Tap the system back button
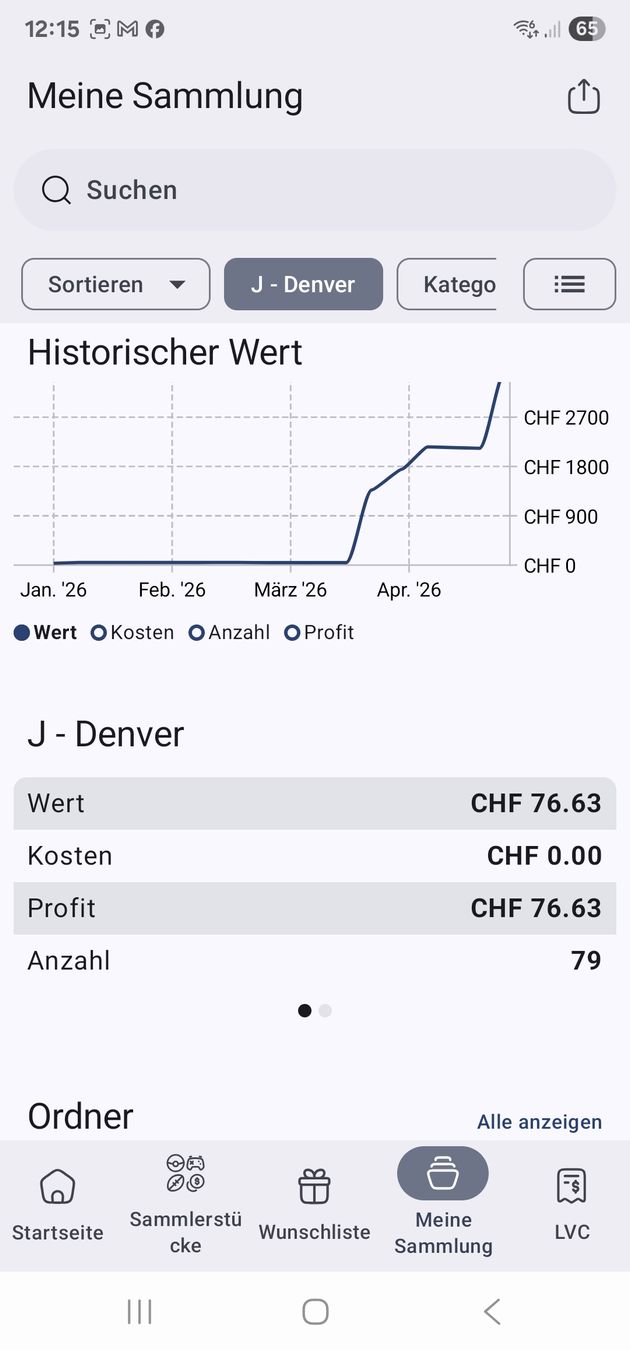The height and width of the screenshot is (1350, 630). tap(491, 1312)
